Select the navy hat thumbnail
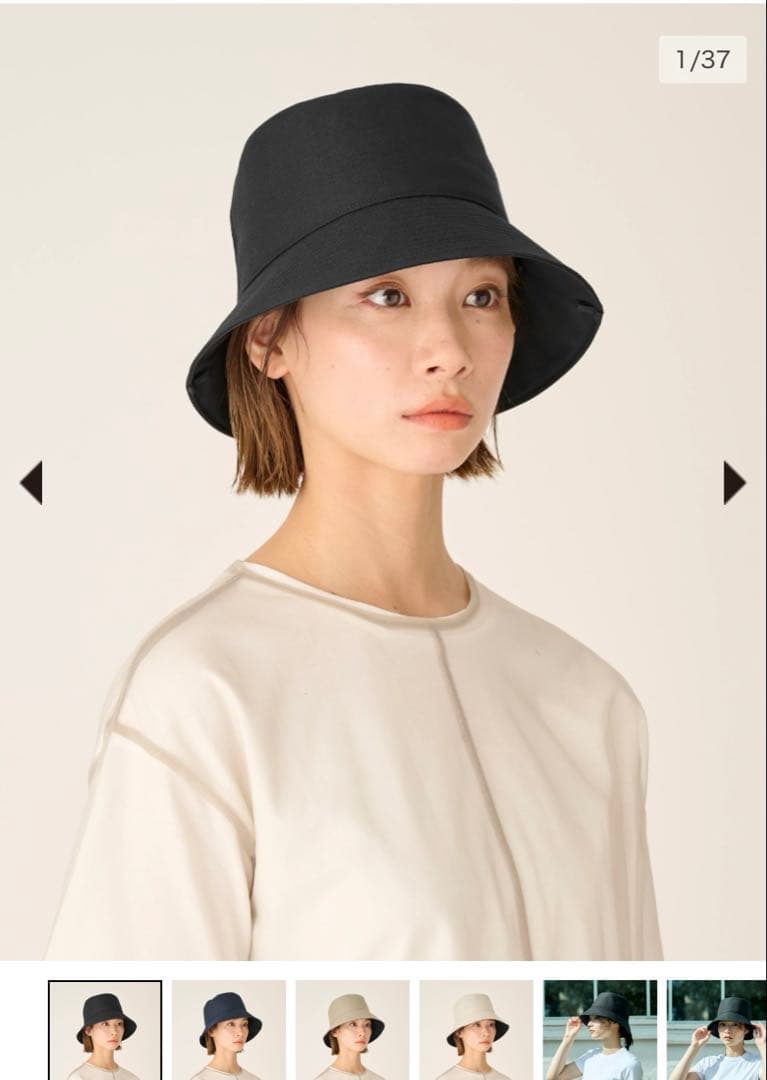 (229, 1030)
